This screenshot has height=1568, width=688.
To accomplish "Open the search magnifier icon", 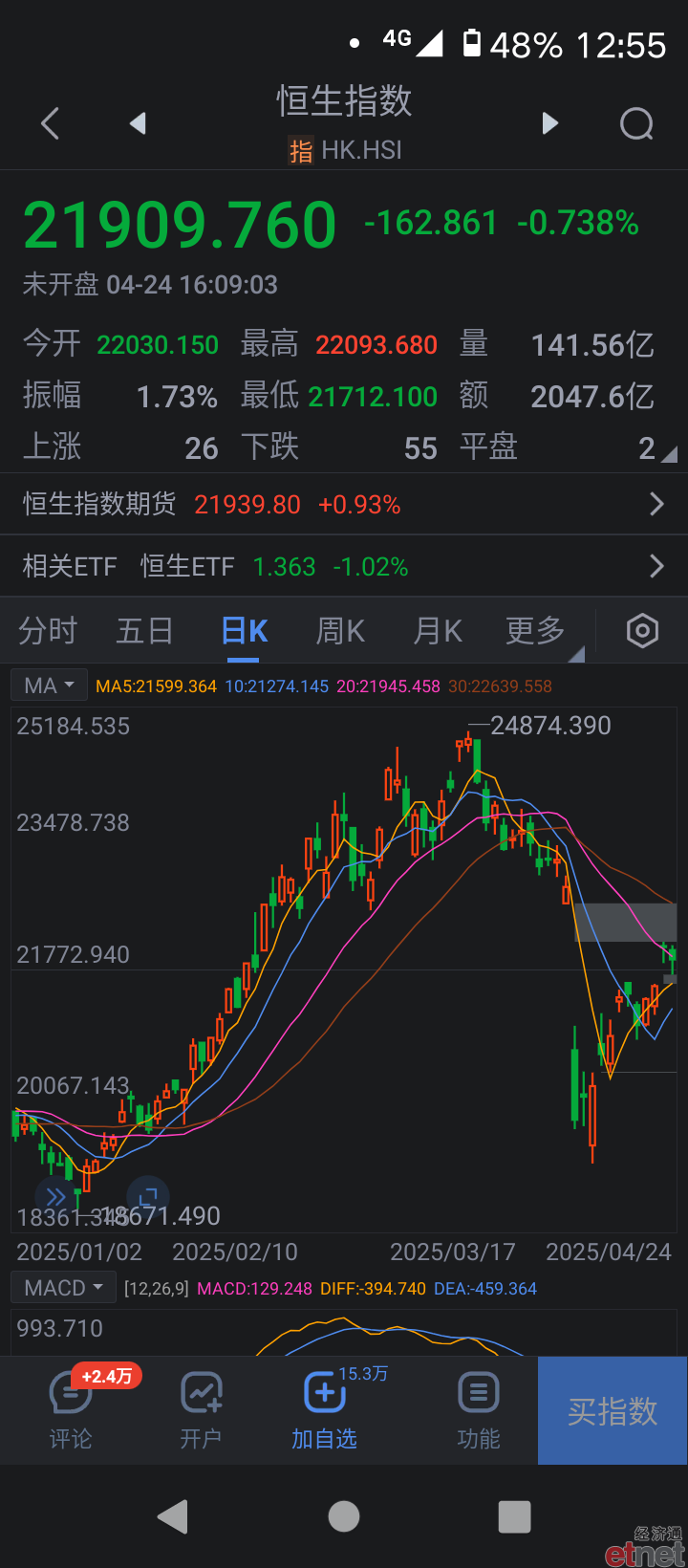I will (636, 123).
